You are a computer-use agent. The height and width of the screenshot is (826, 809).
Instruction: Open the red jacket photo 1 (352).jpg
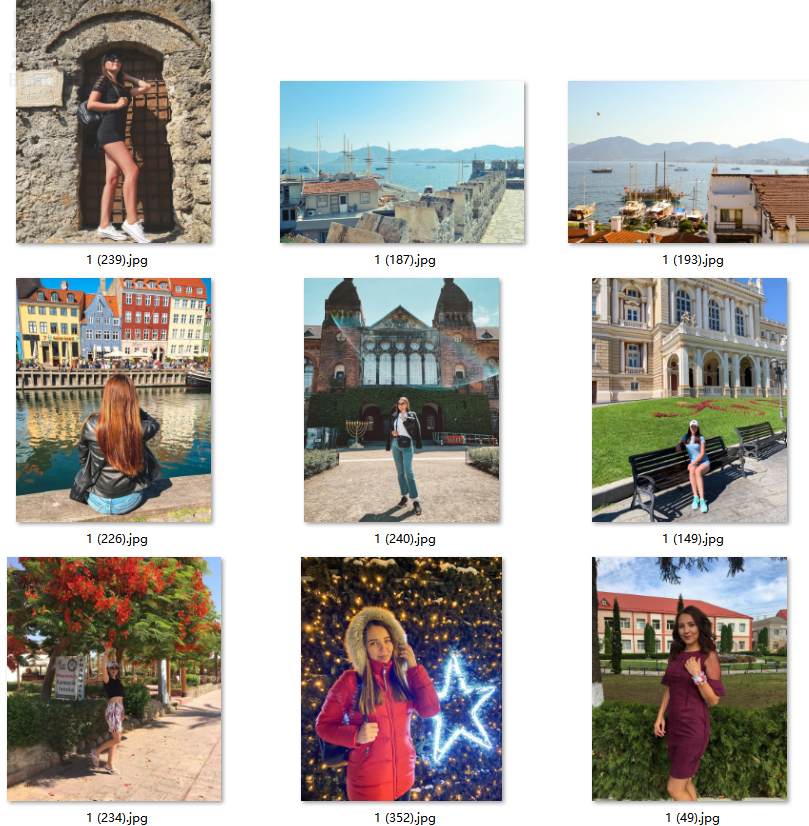coord(401,679)
